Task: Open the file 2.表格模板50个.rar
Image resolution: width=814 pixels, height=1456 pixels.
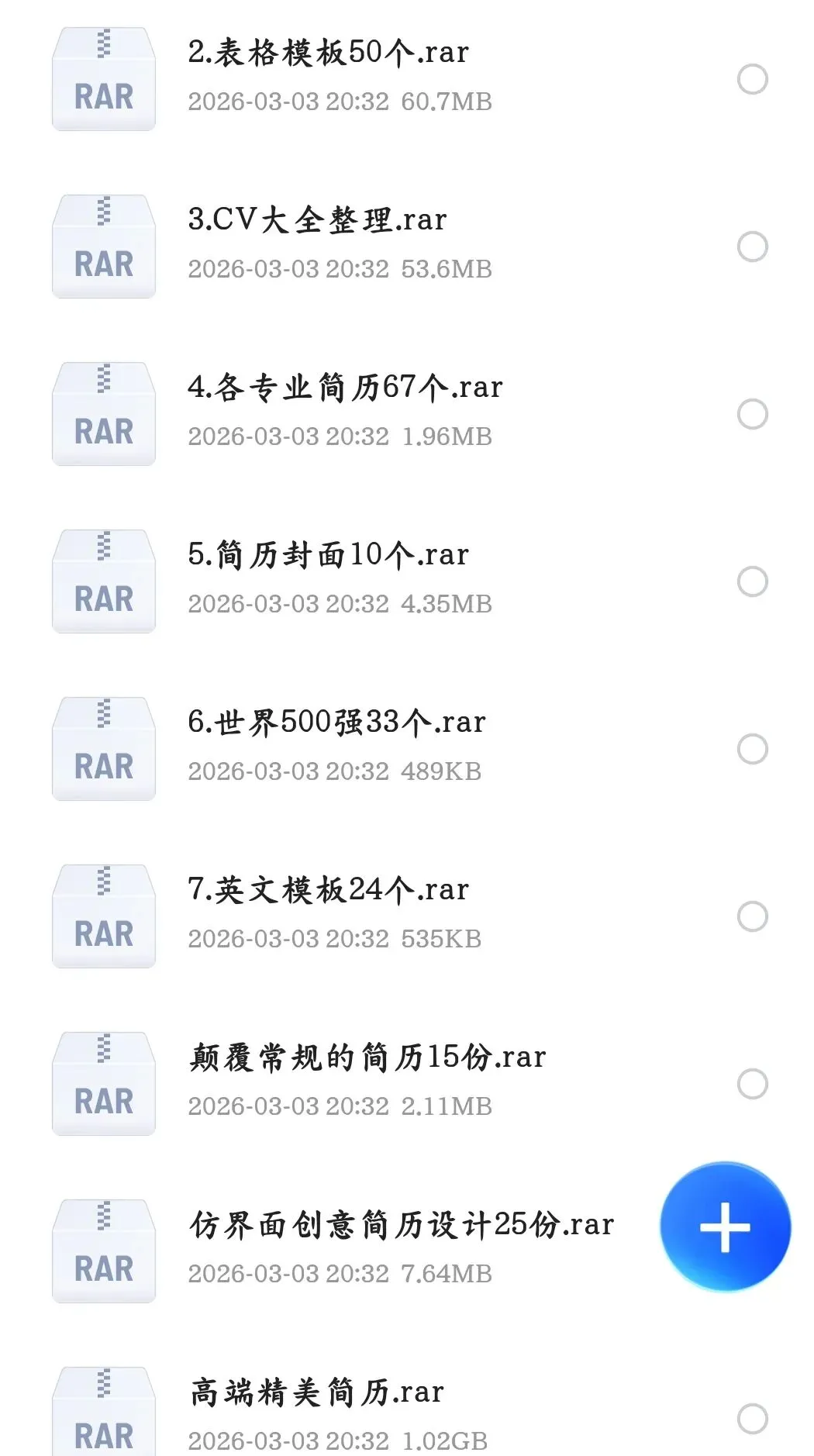Action: tap(328, 53)
